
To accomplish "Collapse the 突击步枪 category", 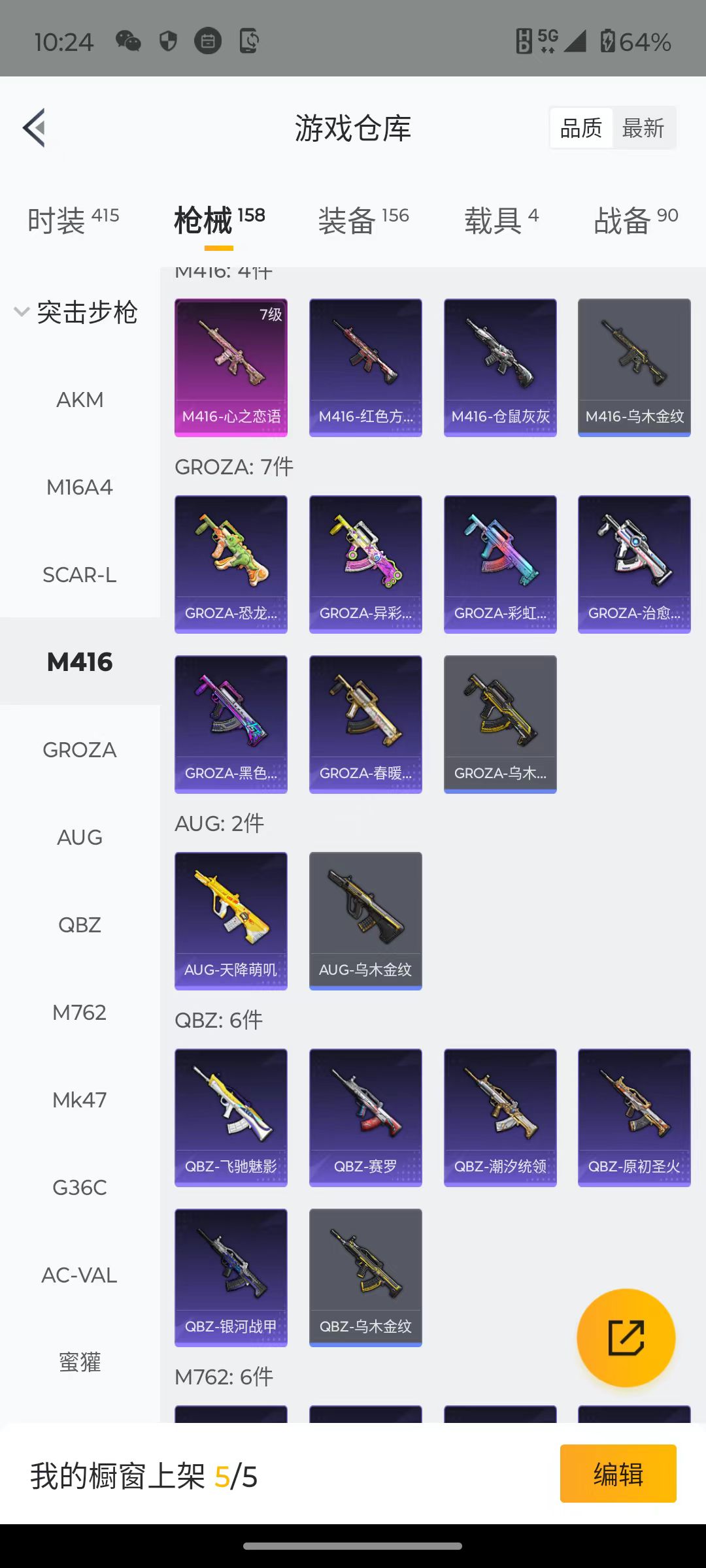I will (x=76, y=312).
